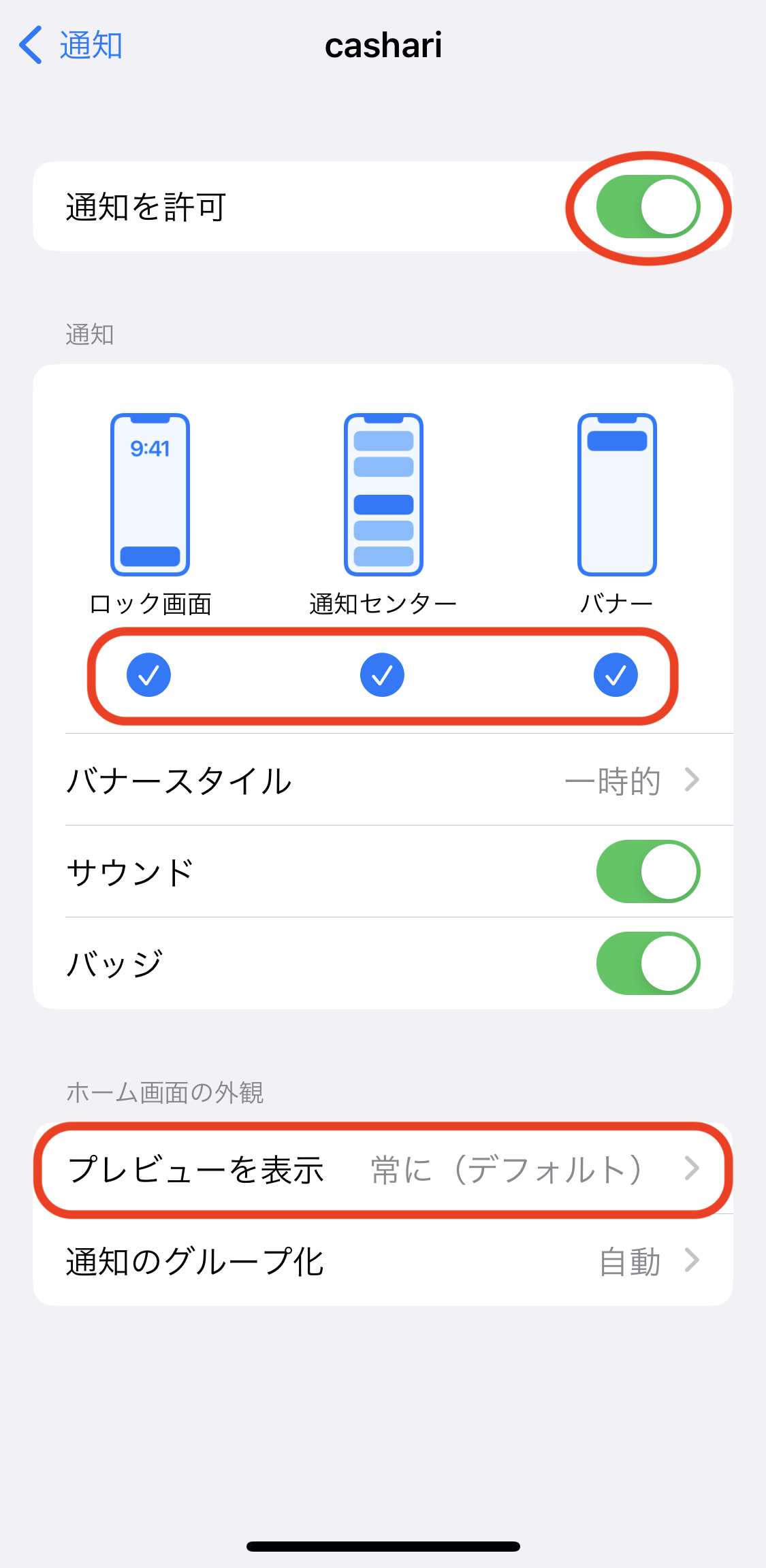
Task: Go back to 通知 settings
Action: click(71, 46)
